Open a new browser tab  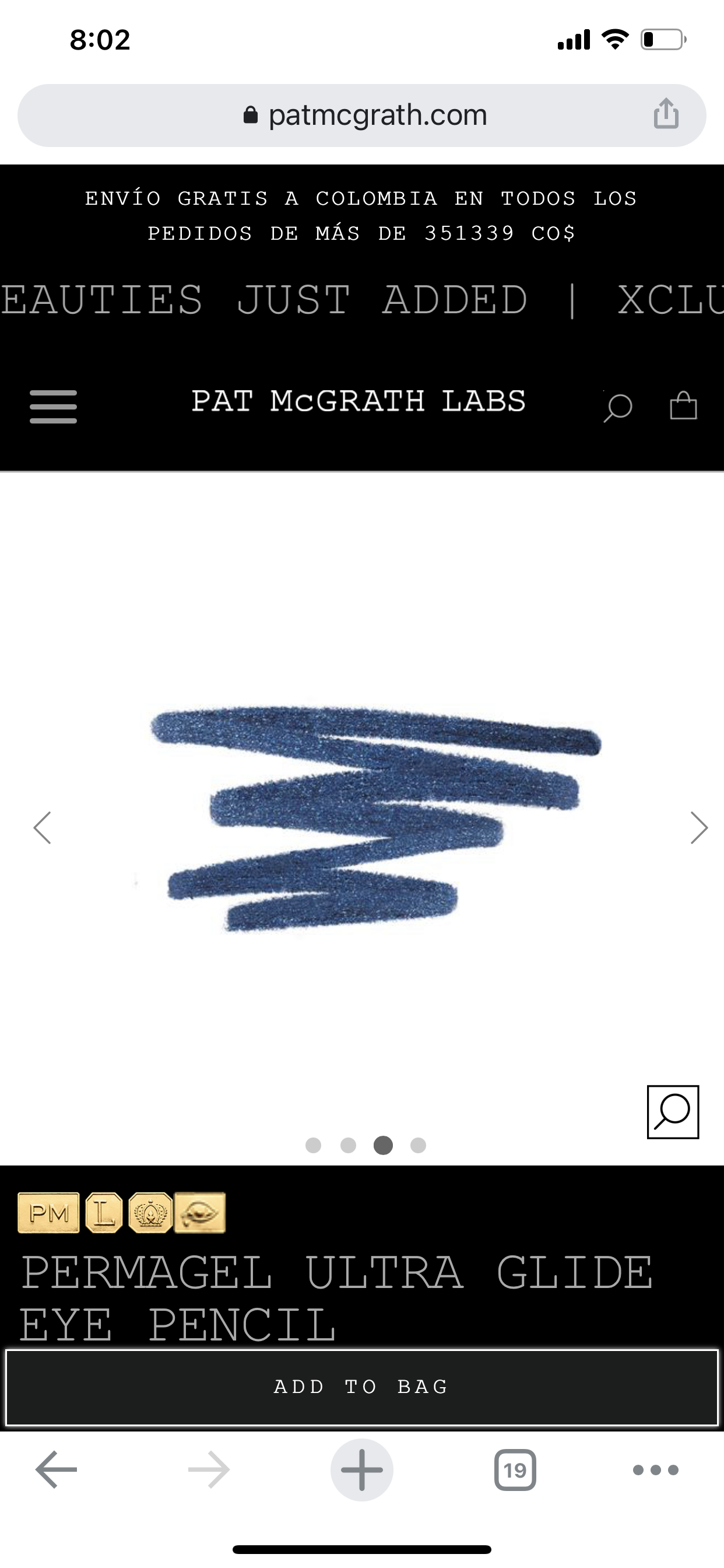[361, 1469]
